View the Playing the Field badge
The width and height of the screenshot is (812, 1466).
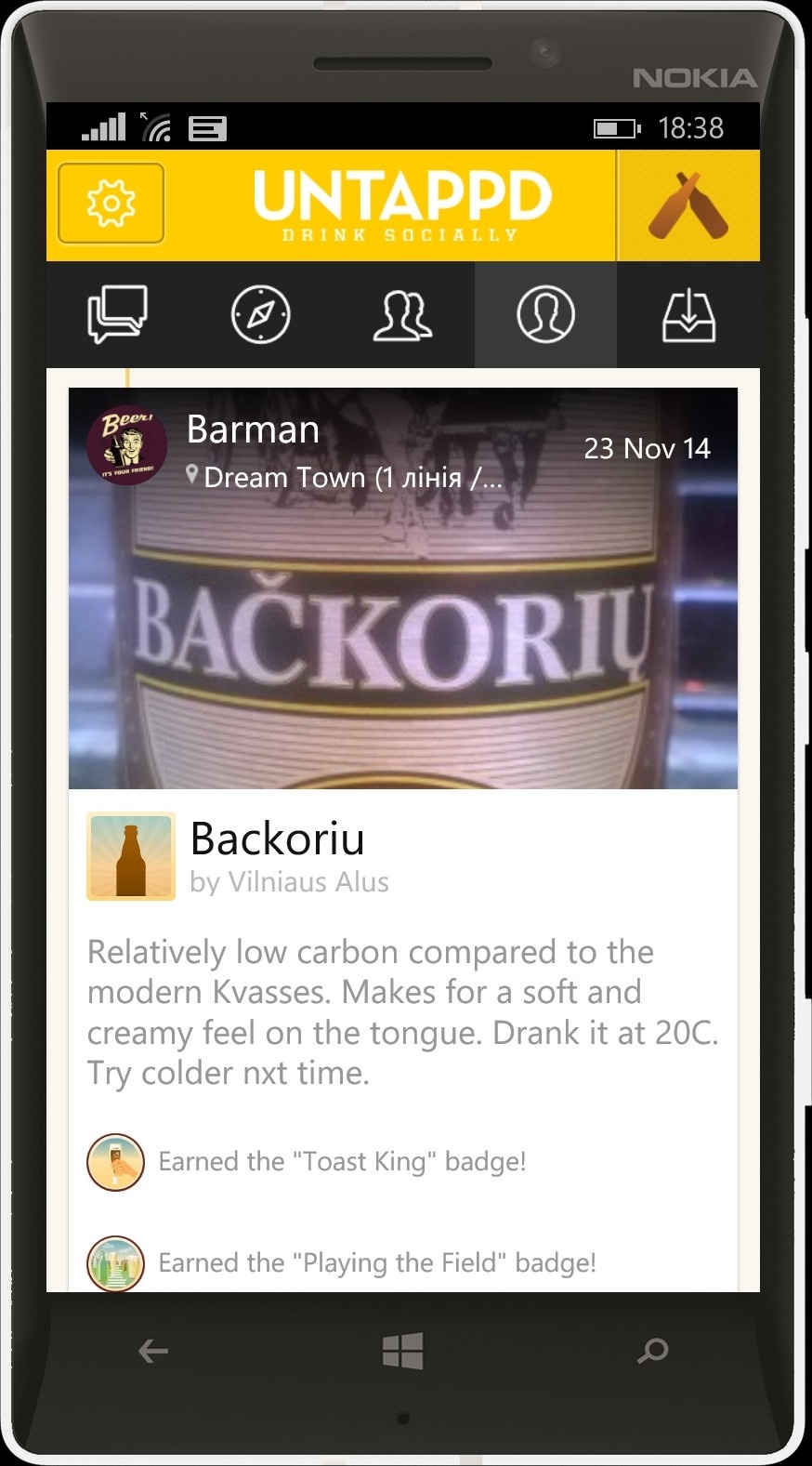(376, 1262)
